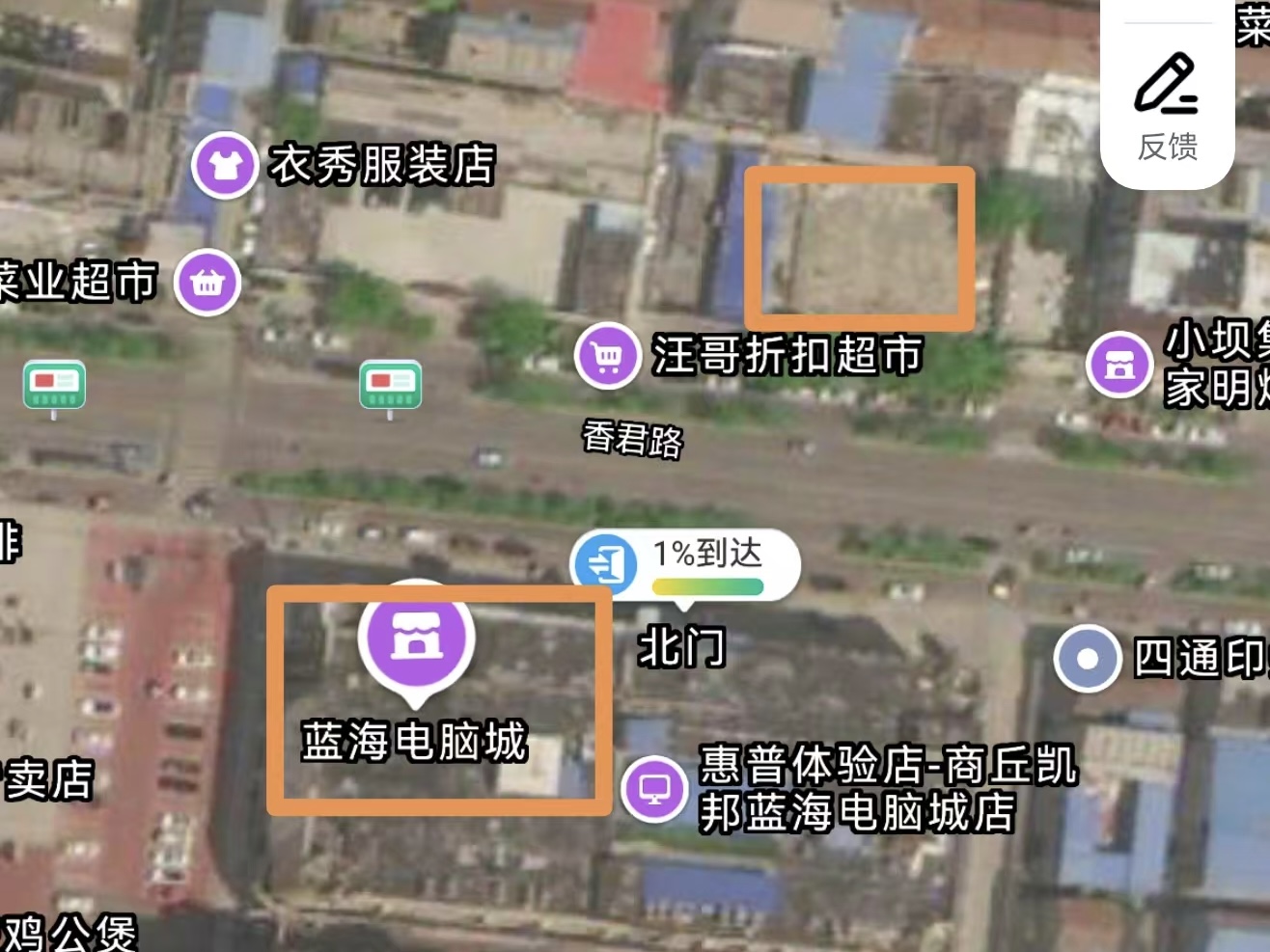This screenshot has width=1270, height=952.
Task: Open the 菜业超市 basket marker
Action: (x=207, y=283)
